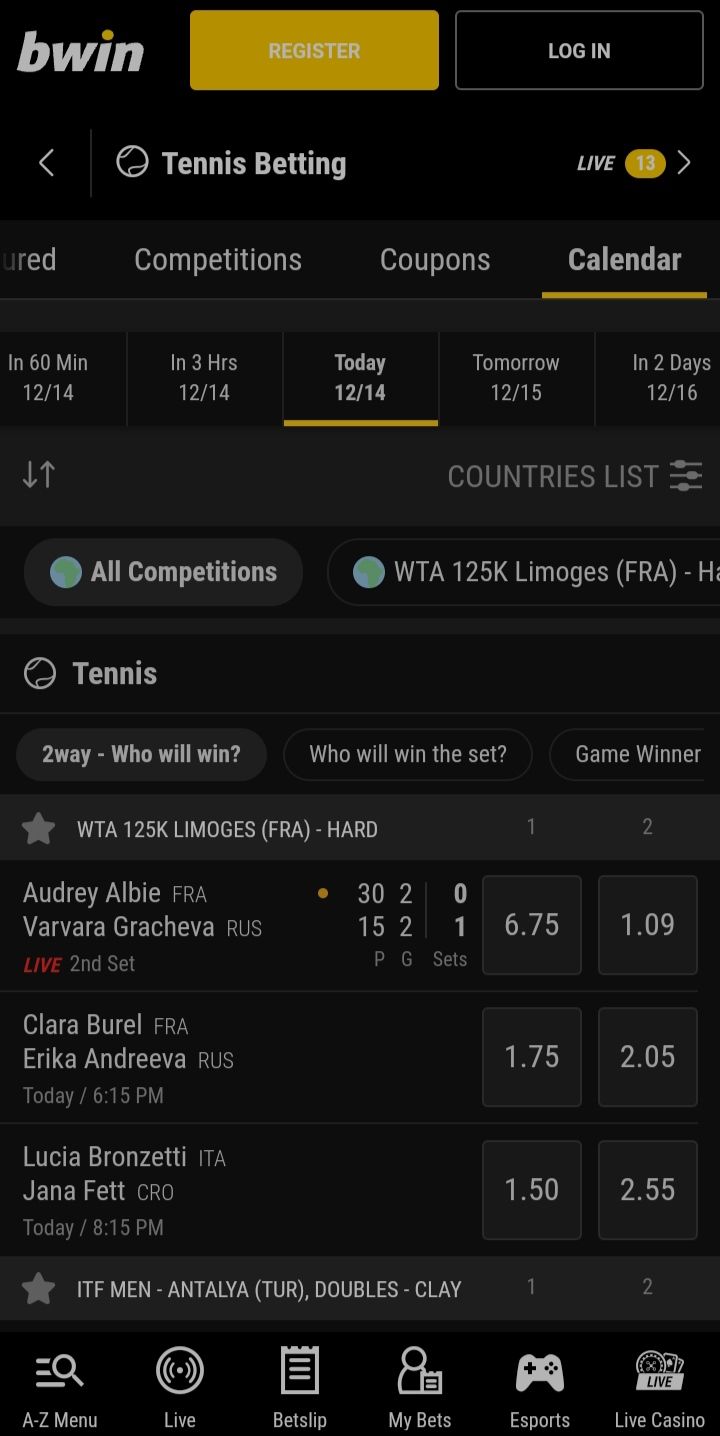Select the In 3 Hrs filter
This screenshot has width=720, height=1436.
204,378
